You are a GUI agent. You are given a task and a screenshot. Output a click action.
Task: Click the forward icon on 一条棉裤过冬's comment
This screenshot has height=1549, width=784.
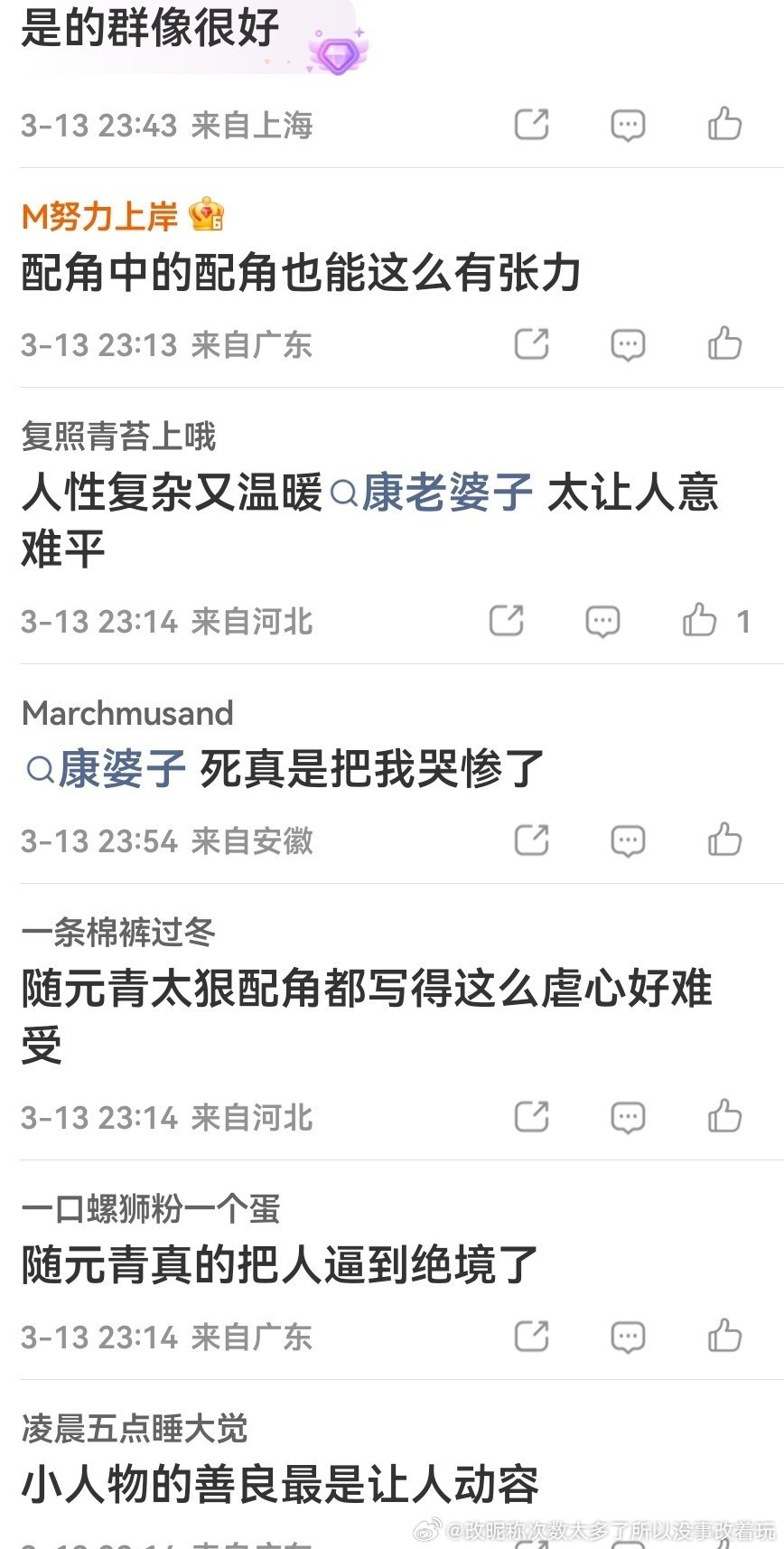532,1116
